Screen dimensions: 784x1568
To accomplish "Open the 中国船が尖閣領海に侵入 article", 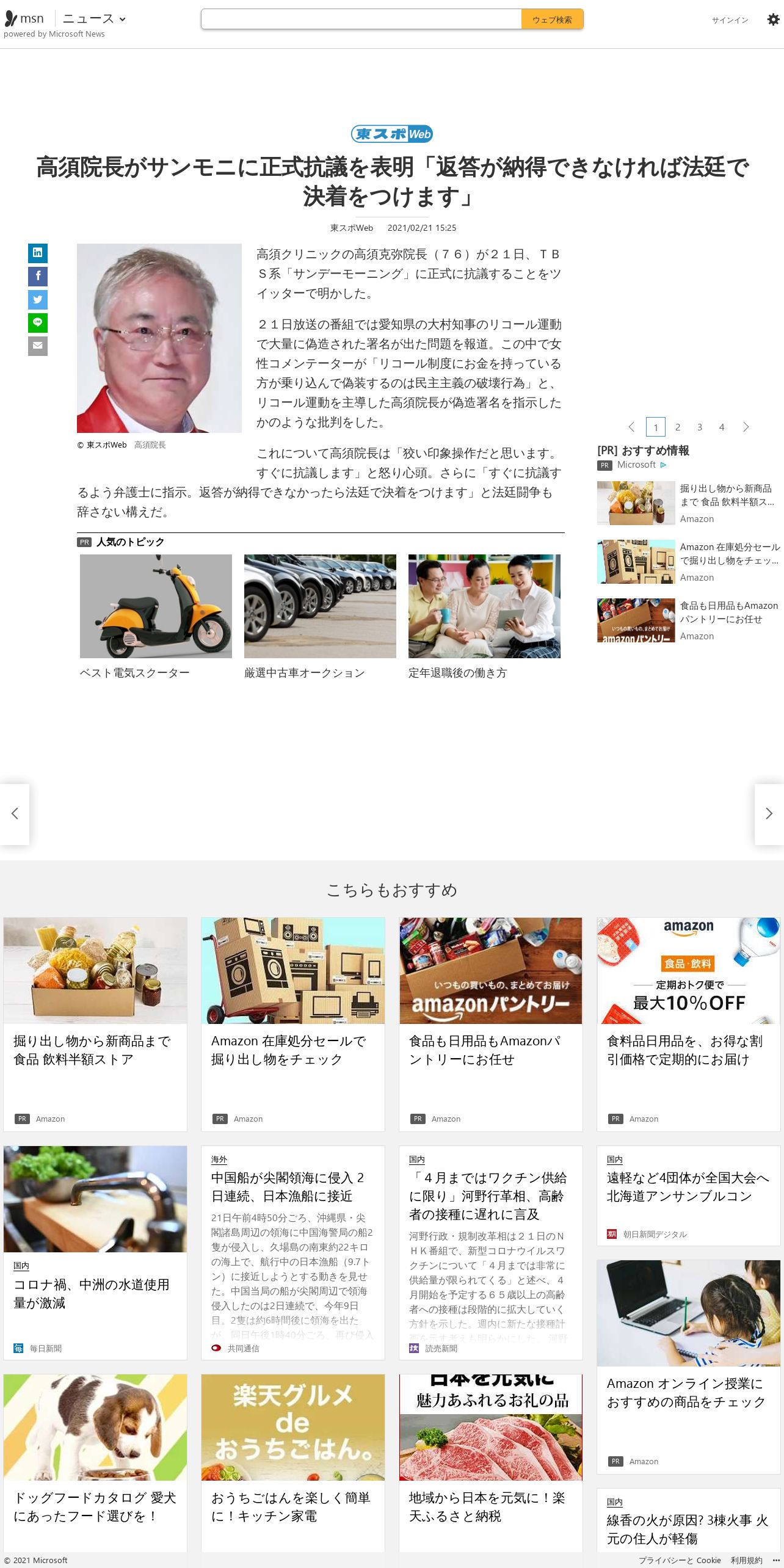I will point(293,1253).
